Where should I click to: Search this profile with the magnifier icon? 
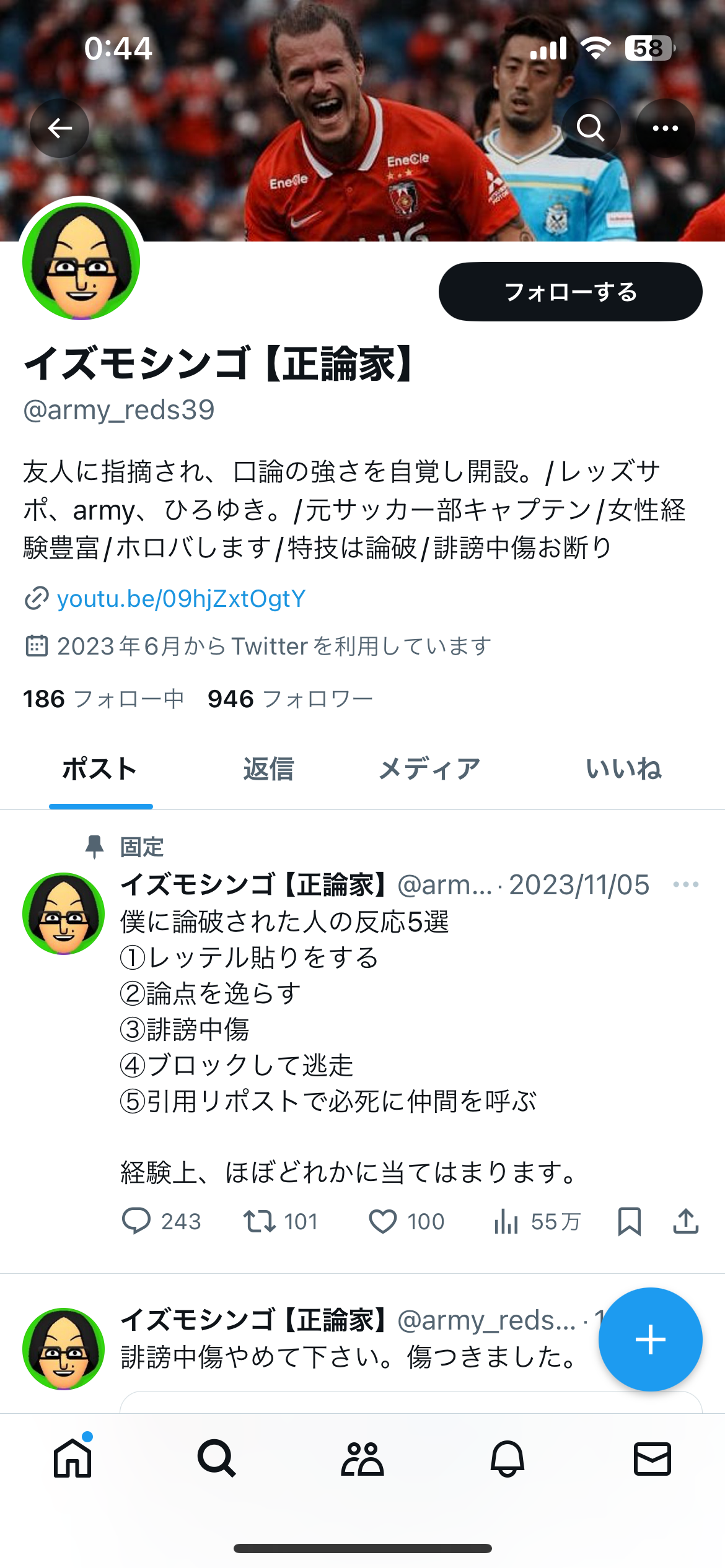coord(590,128)
